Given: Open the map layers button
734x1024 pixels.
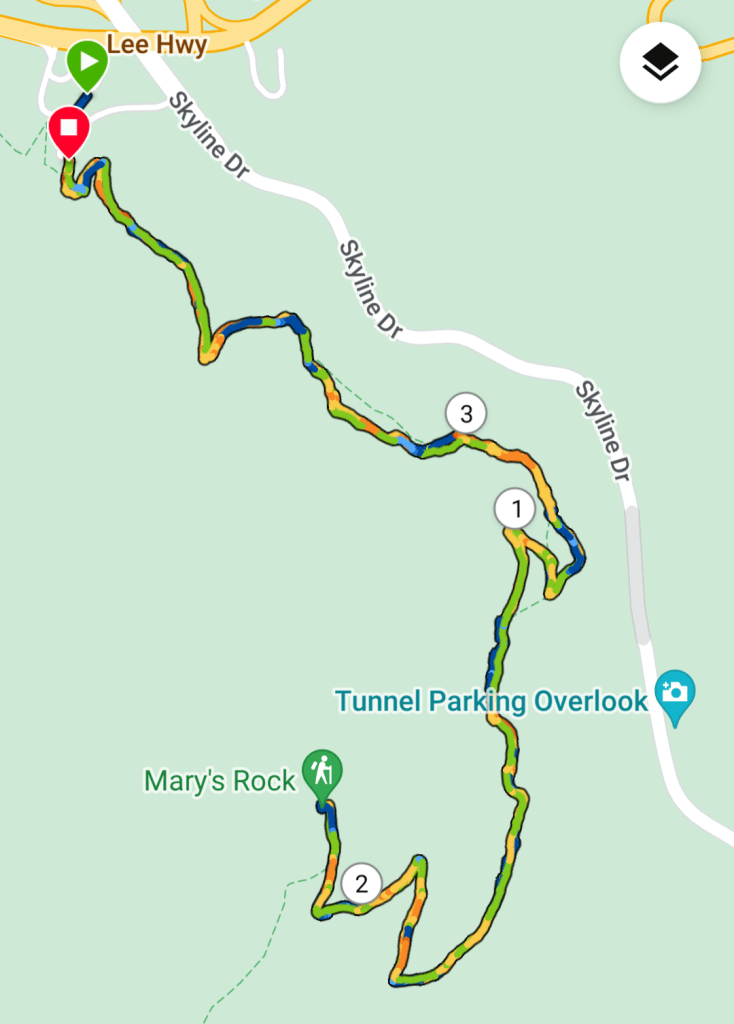Looking at the screenshot, I should (660, 63).
